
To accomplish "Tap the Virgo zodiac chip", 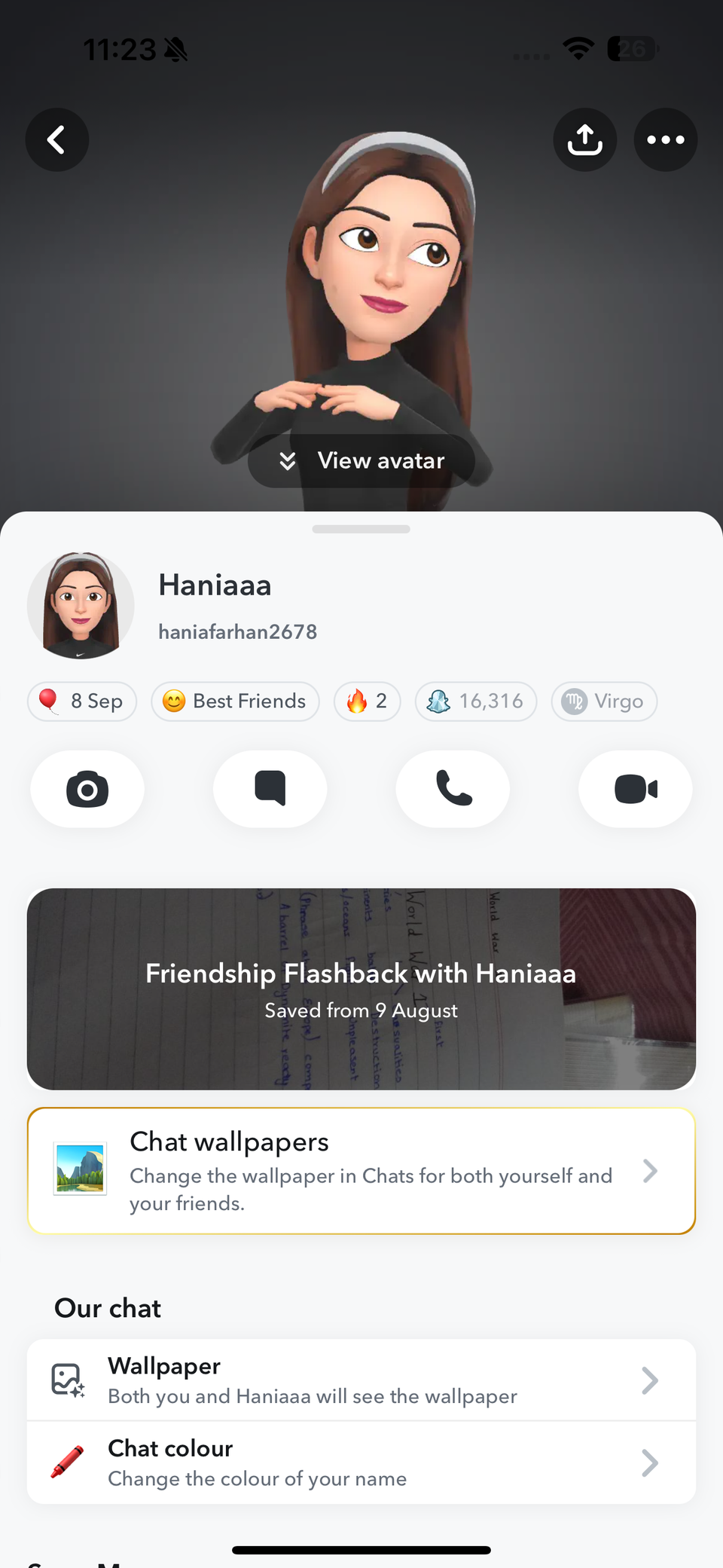I will 604,701.
